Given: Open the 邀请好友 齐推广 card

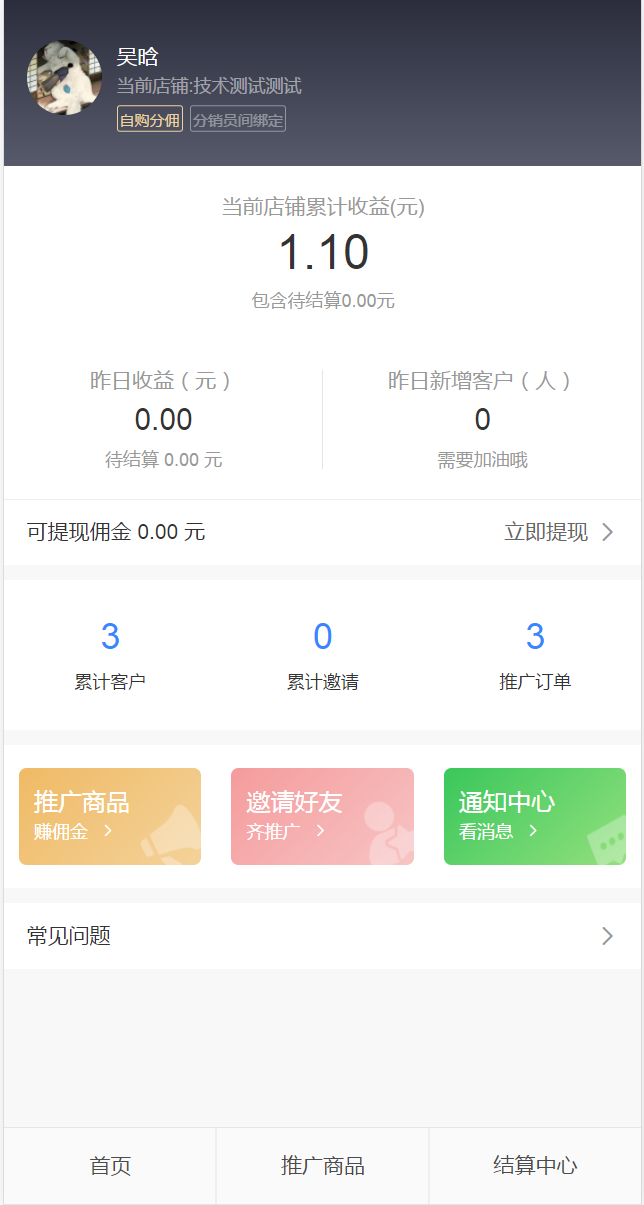Looking at the screenshot, I should pyautogui.click(x=322, y=816).
